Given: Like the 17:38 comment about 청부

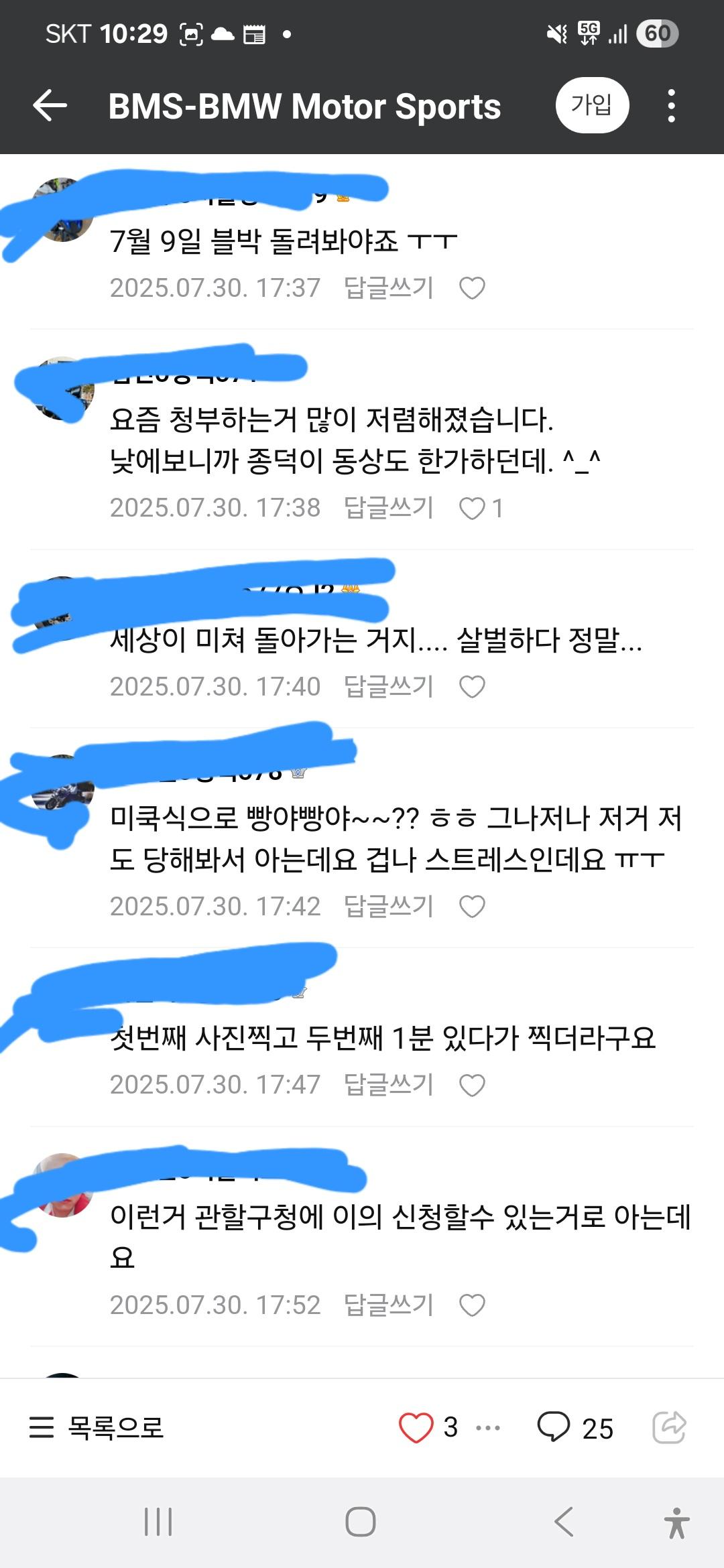Looking at the screenshot, I should pos(472,508).
